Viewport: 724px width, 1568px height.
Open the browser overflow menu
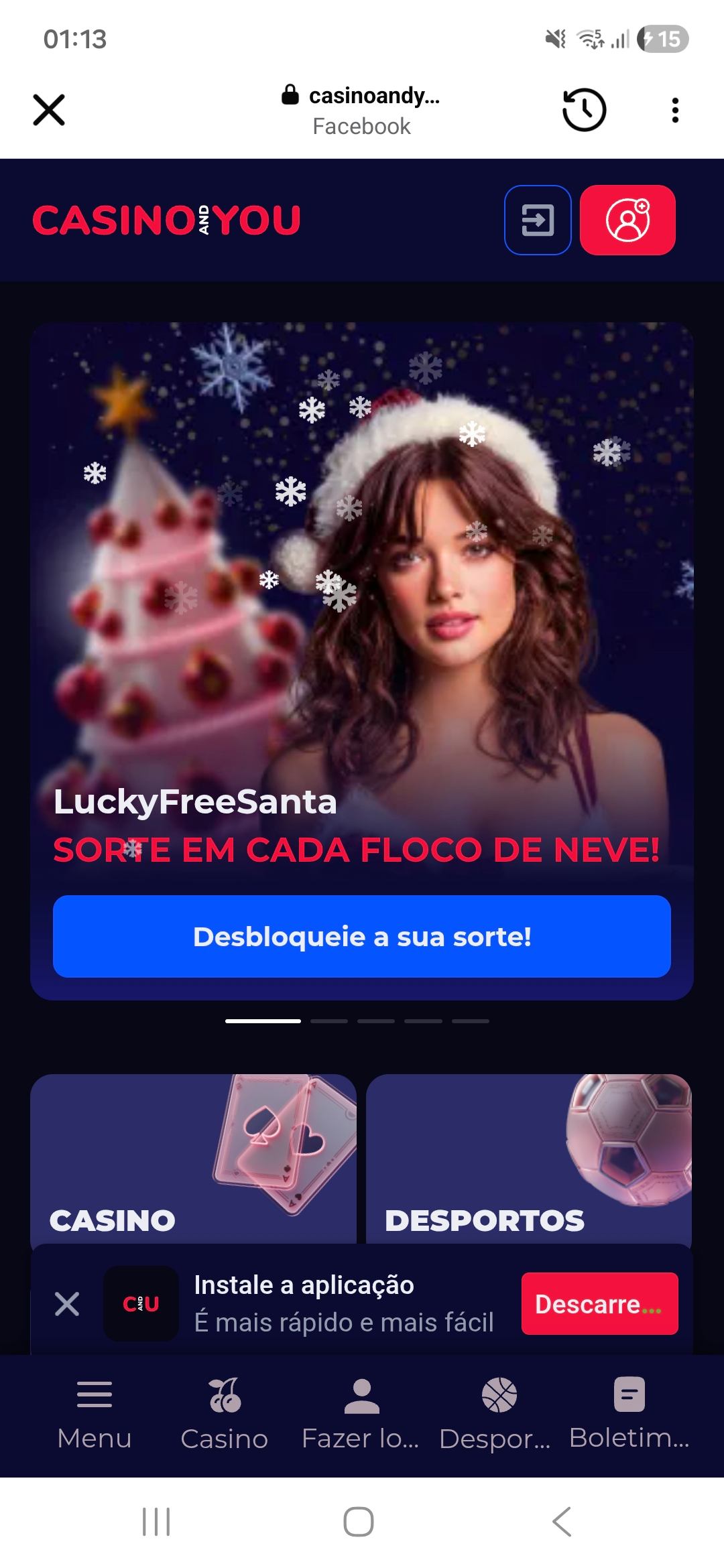[x=675, y=110]
